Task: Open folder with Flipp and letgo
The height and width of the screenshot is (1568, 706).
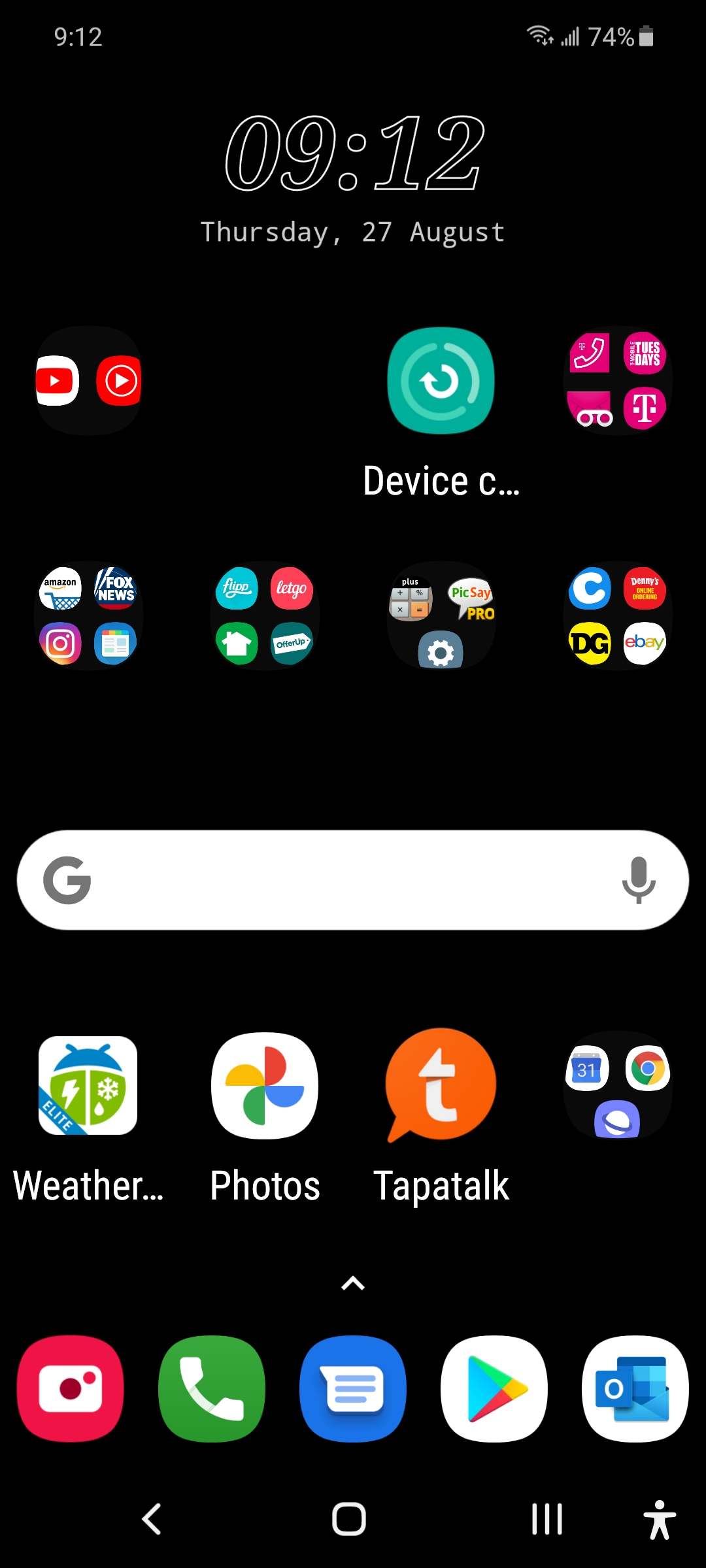Action: click(265, 616)
